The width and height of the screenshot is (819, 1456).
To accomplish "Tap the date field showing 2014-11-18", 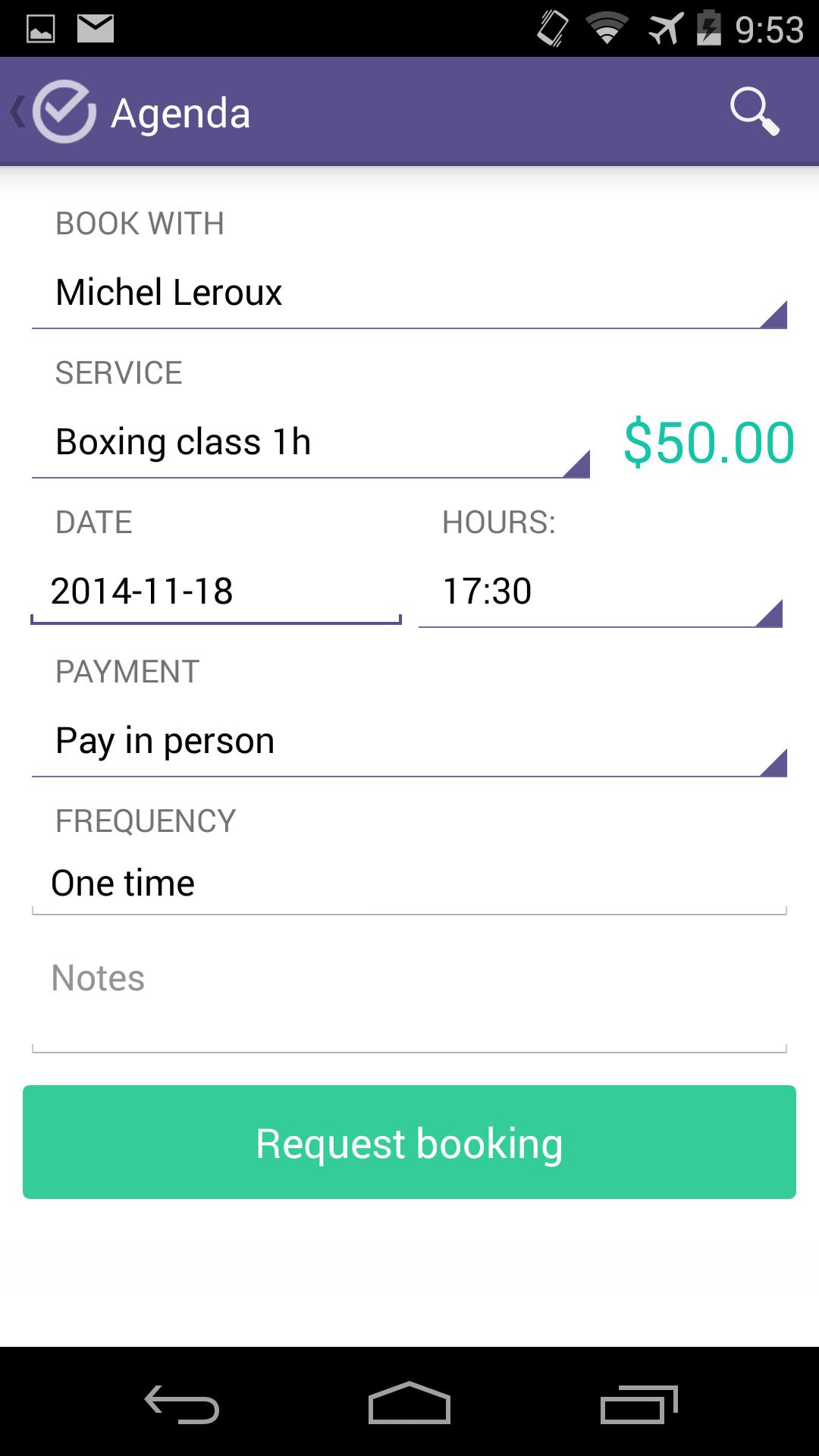I will coord(215,591).
